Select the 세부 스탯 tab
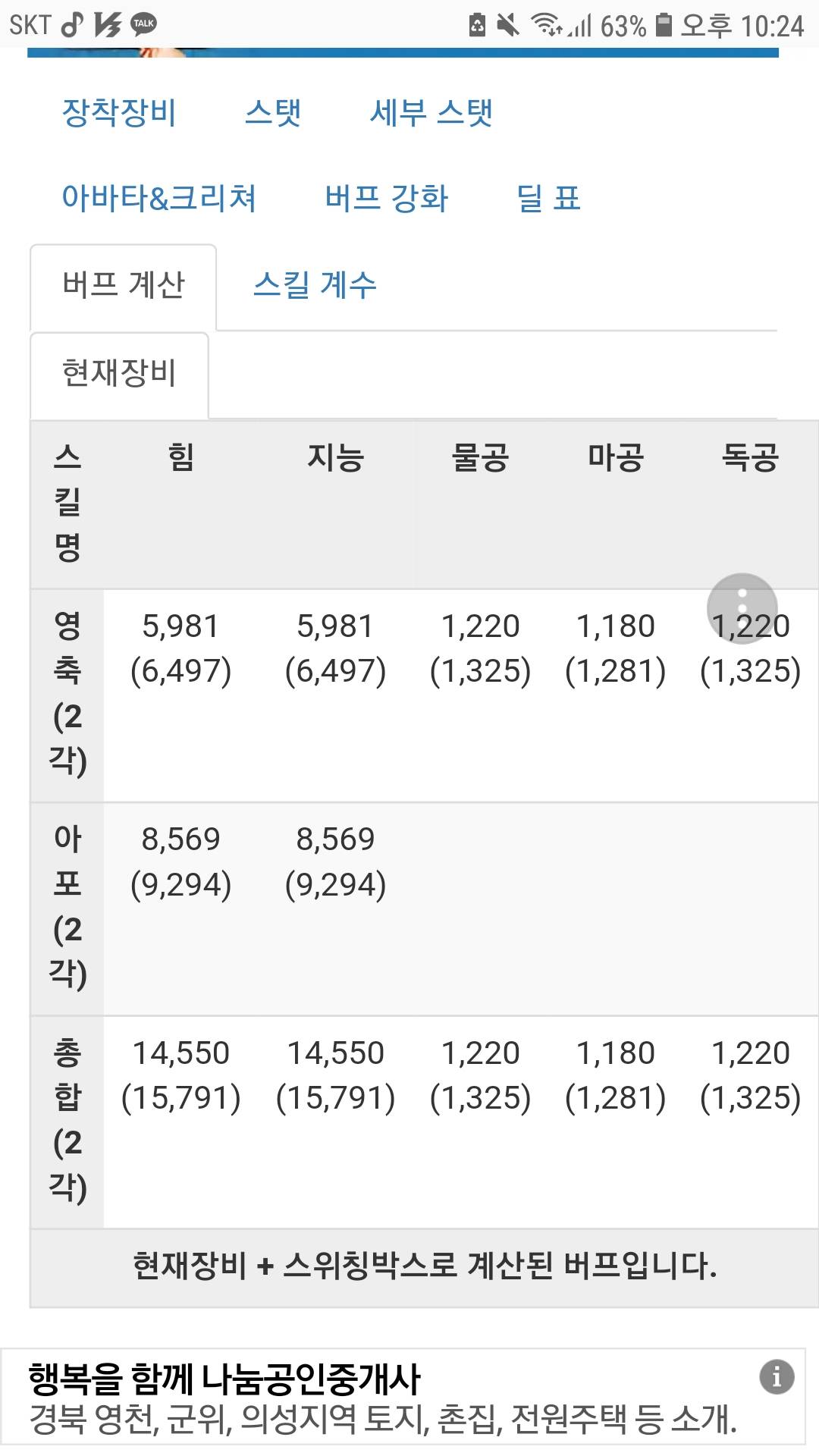This screenshot has width=819, height=1456. point(431,113)
